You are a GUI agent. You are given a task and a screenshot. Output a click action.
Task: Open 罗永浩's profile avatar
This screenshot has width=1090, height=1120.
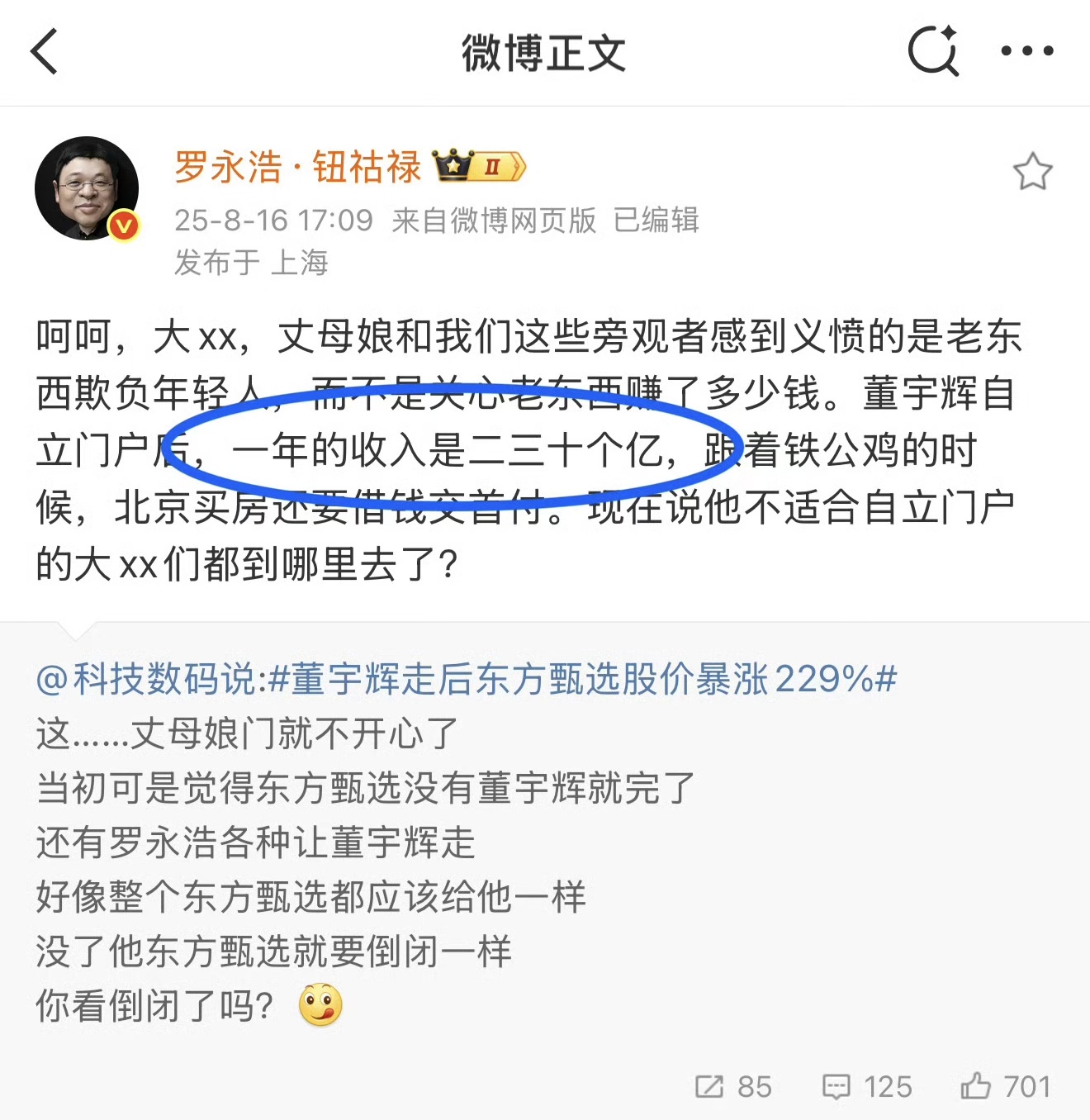click(x=87, y=188)
